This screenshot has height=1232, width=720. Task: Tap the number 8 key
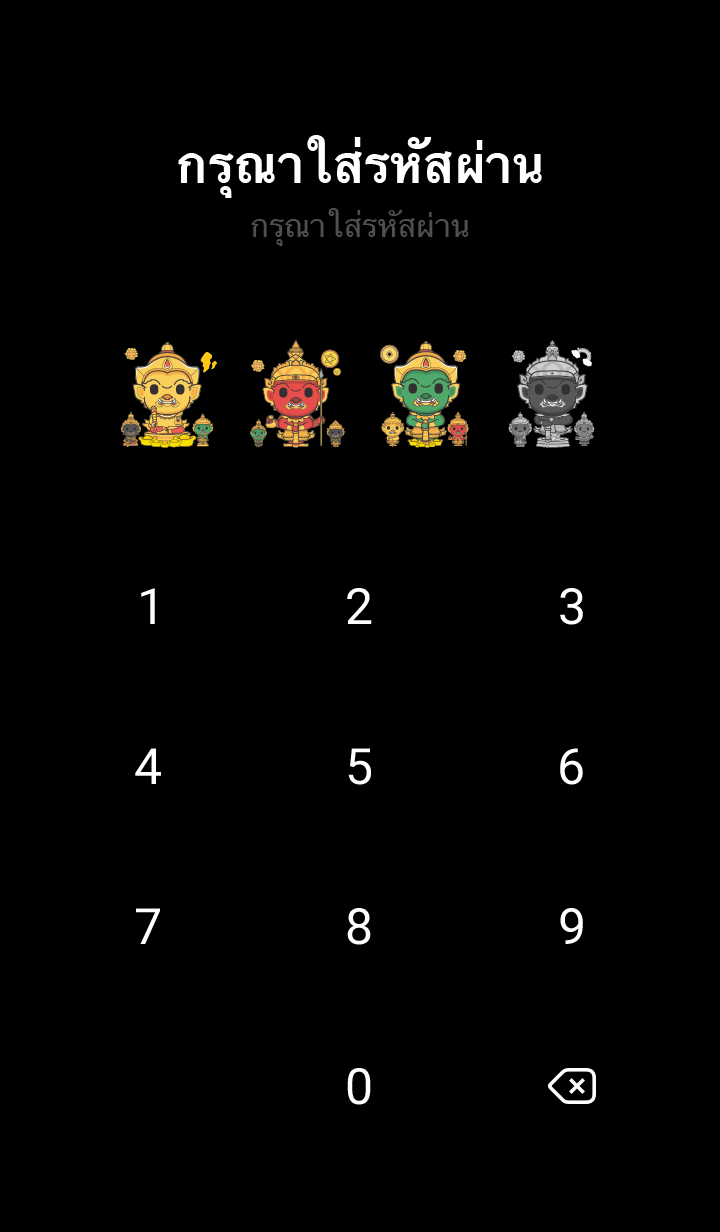[359, 927]
